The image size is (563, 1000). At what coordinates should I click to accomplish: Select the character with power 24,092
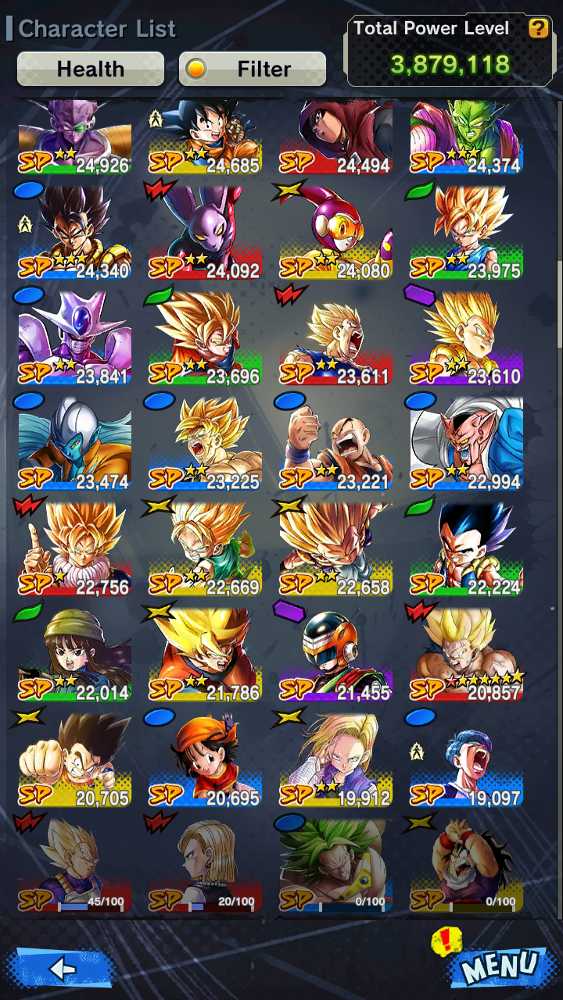click(205, 233)
